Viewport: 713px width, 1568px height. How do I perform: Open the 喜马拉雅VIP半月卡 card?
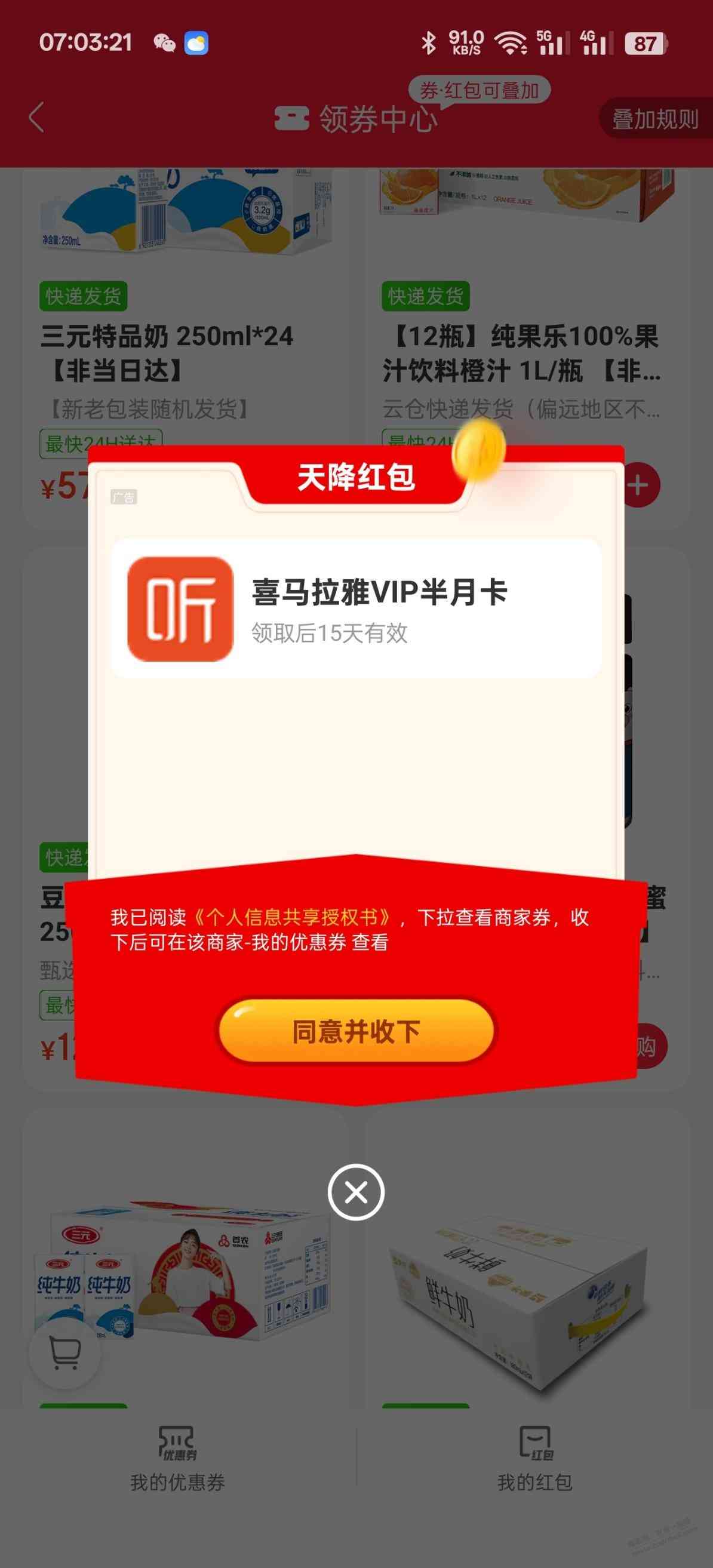pyautogui.click(x=356, y=608)
